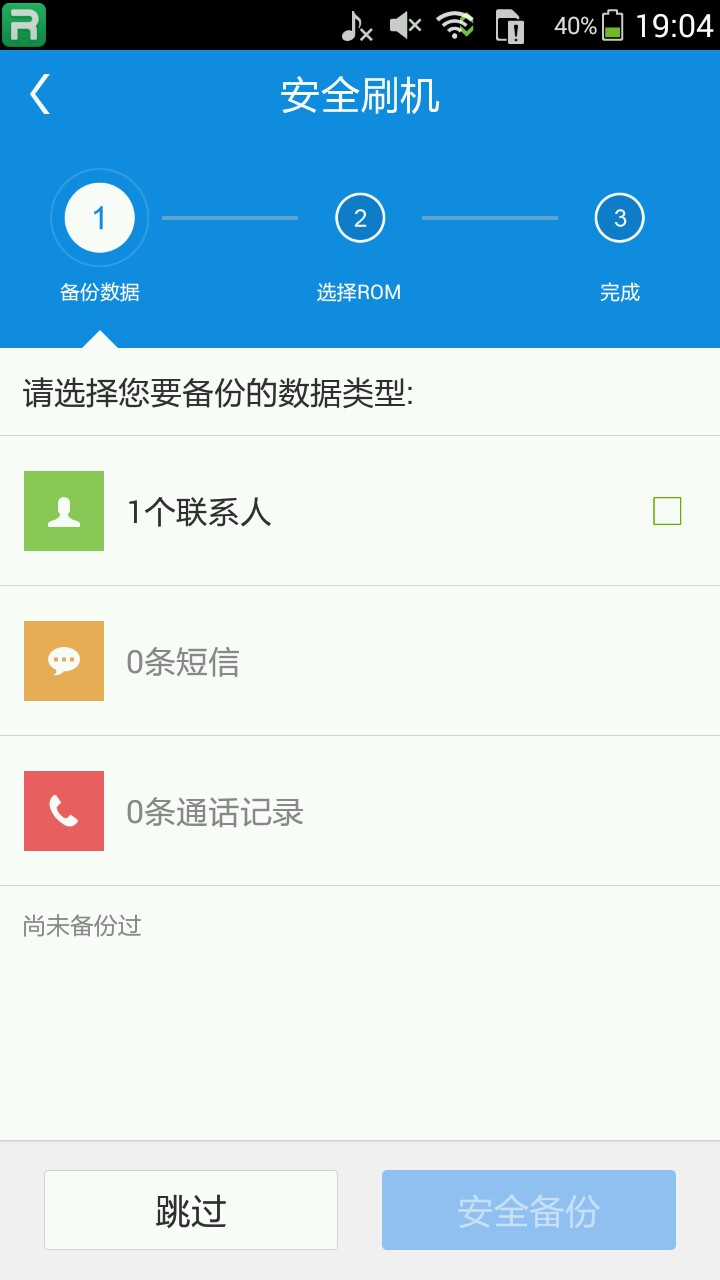
Task: Tap the 安全备份 button
Action: point(528,1210)
